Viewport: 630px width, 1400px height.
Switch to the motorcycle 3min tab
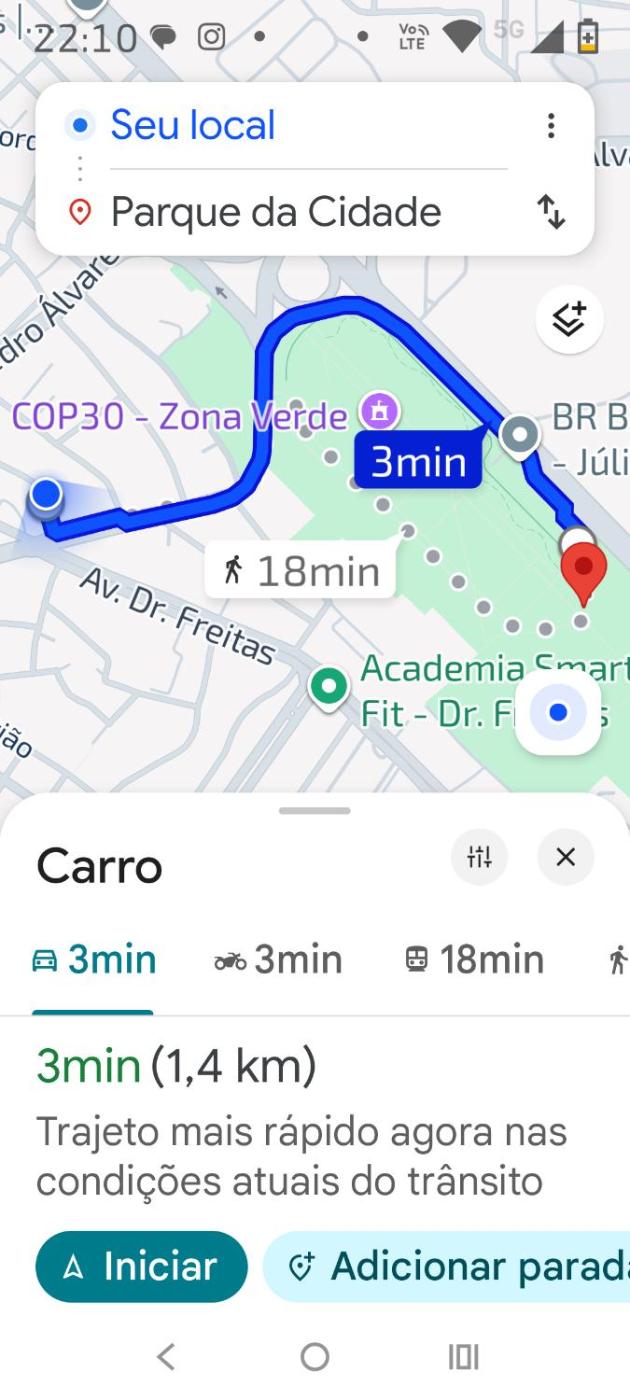pyautogui.click(x=278, y=960)
